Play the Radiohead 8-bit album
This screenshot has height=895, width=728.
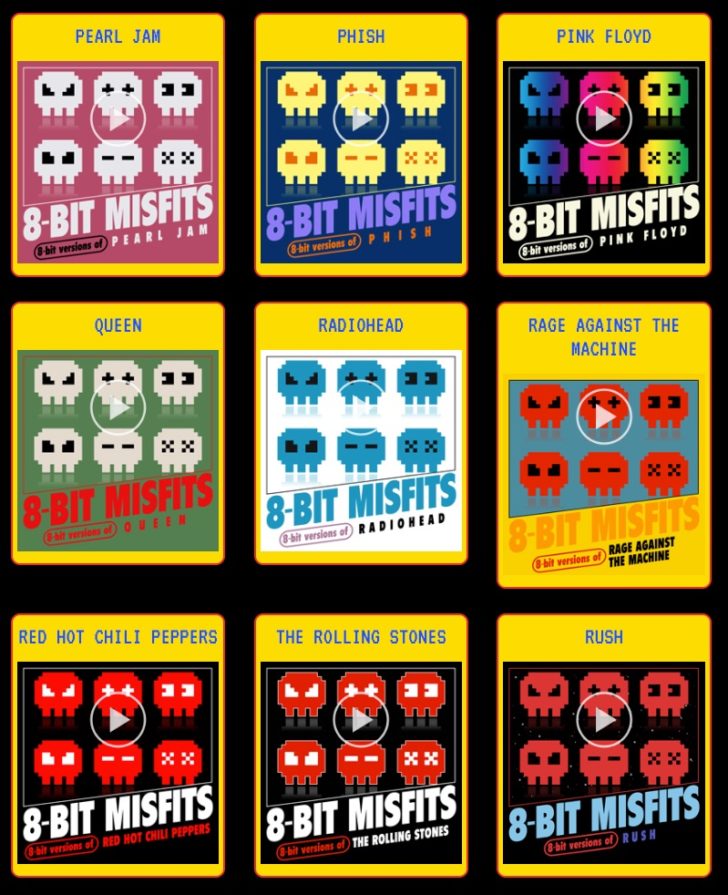coord(361,408)
